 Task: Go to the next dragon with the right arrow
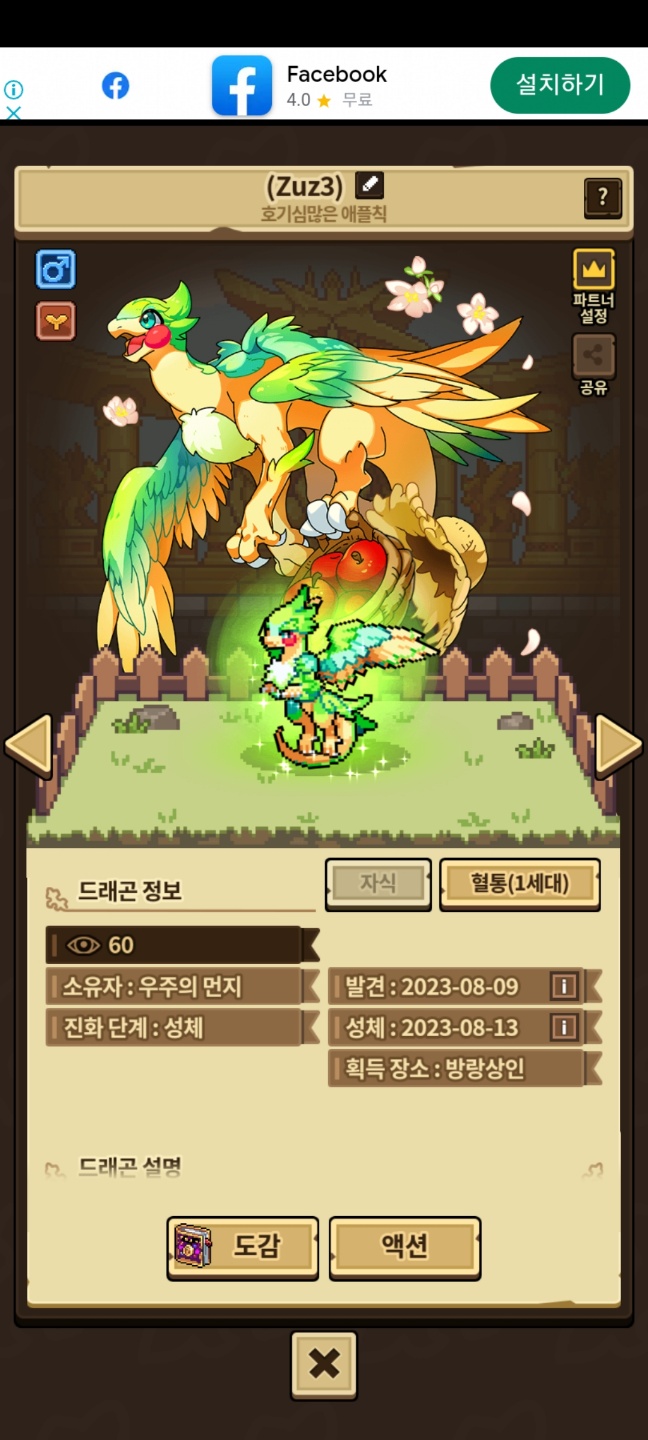tap(619, 746)
